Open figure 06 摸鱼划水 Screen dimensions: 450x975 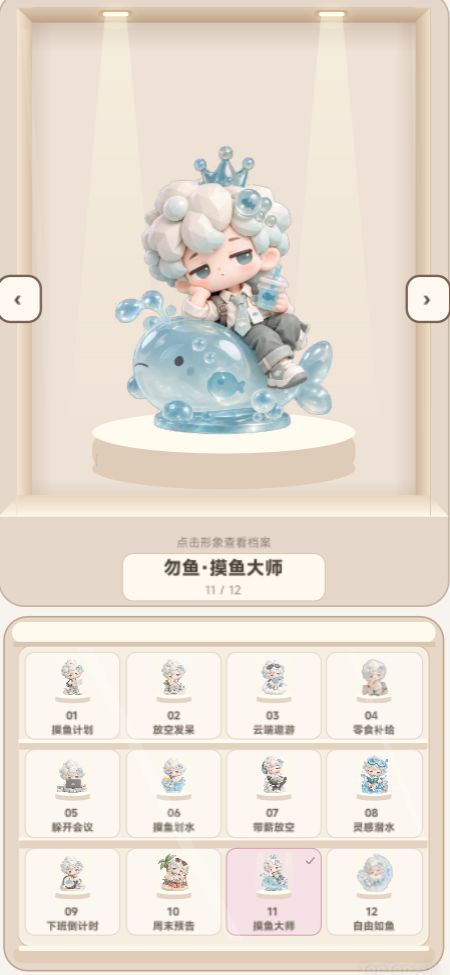coord(173,793)
